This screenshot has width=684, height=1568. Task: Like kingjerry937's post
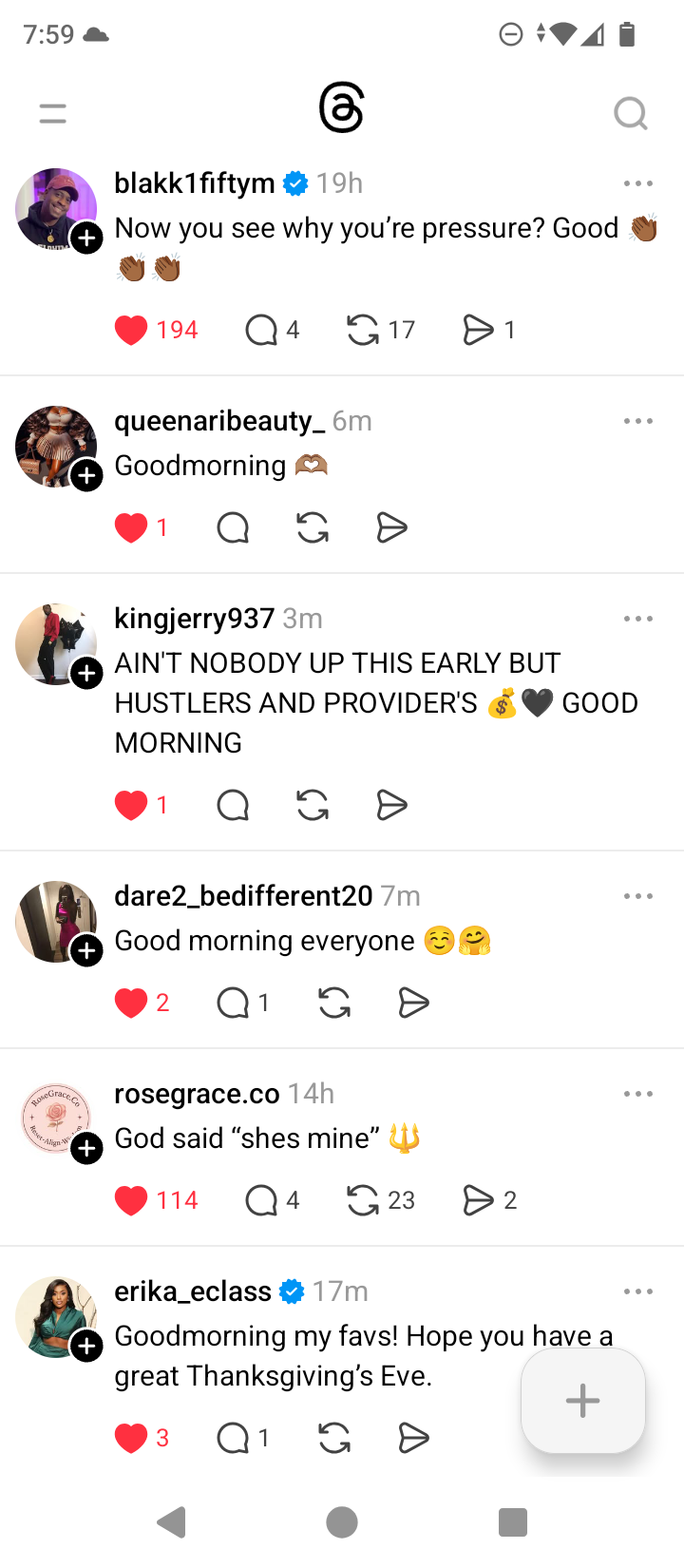click(131, 805)
